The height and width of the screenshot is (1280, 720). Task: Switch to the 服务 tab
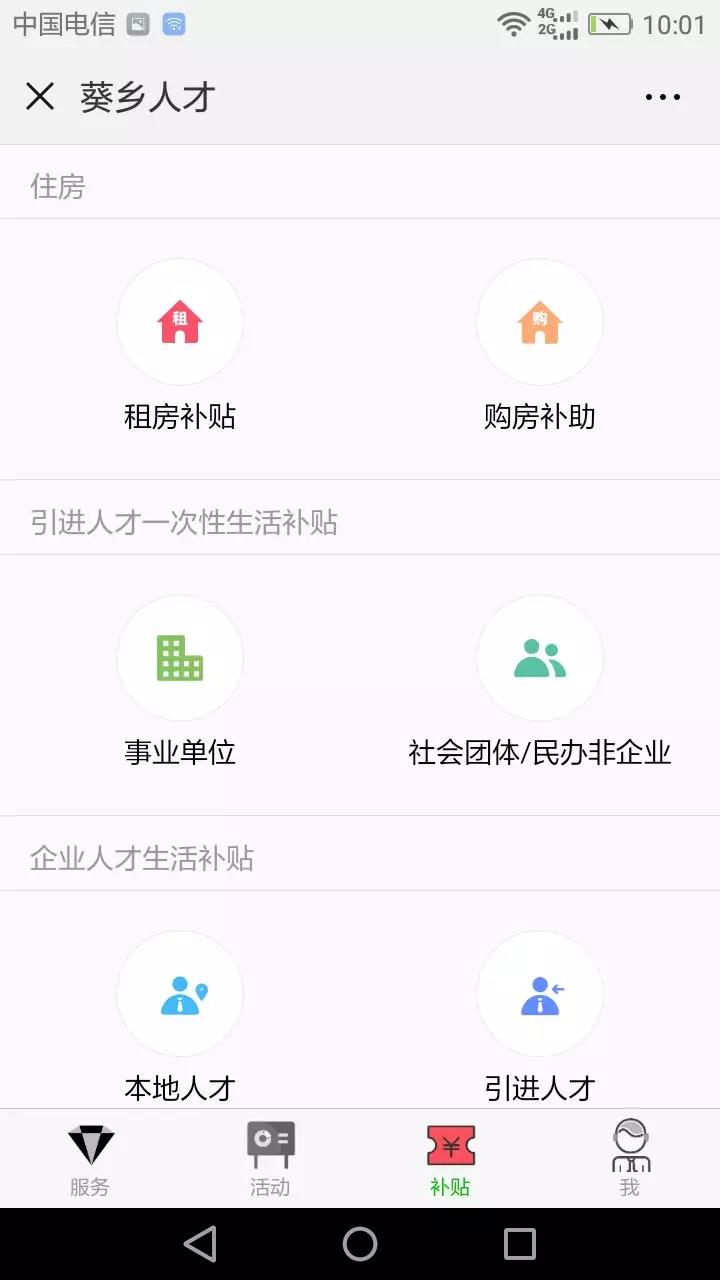90,1158
